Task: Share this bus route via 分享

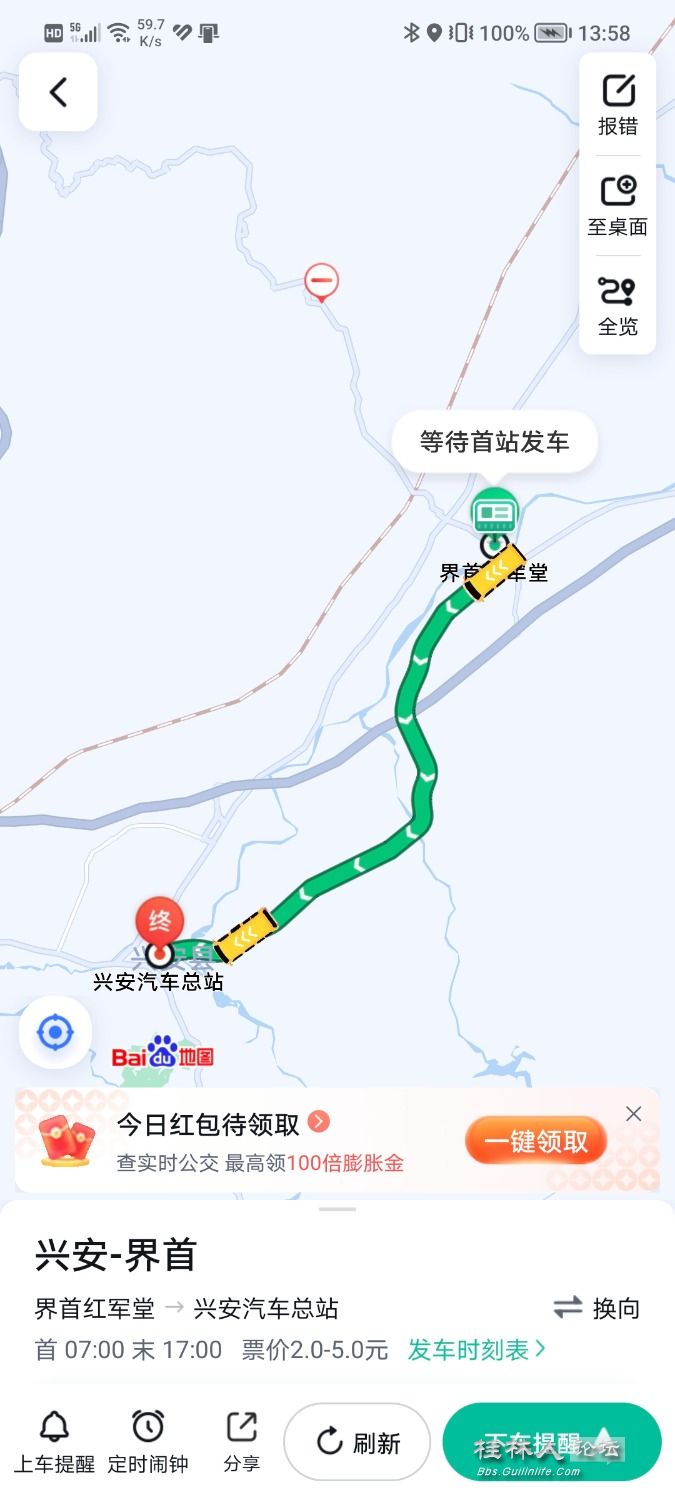Action: tap(241, 1442)
